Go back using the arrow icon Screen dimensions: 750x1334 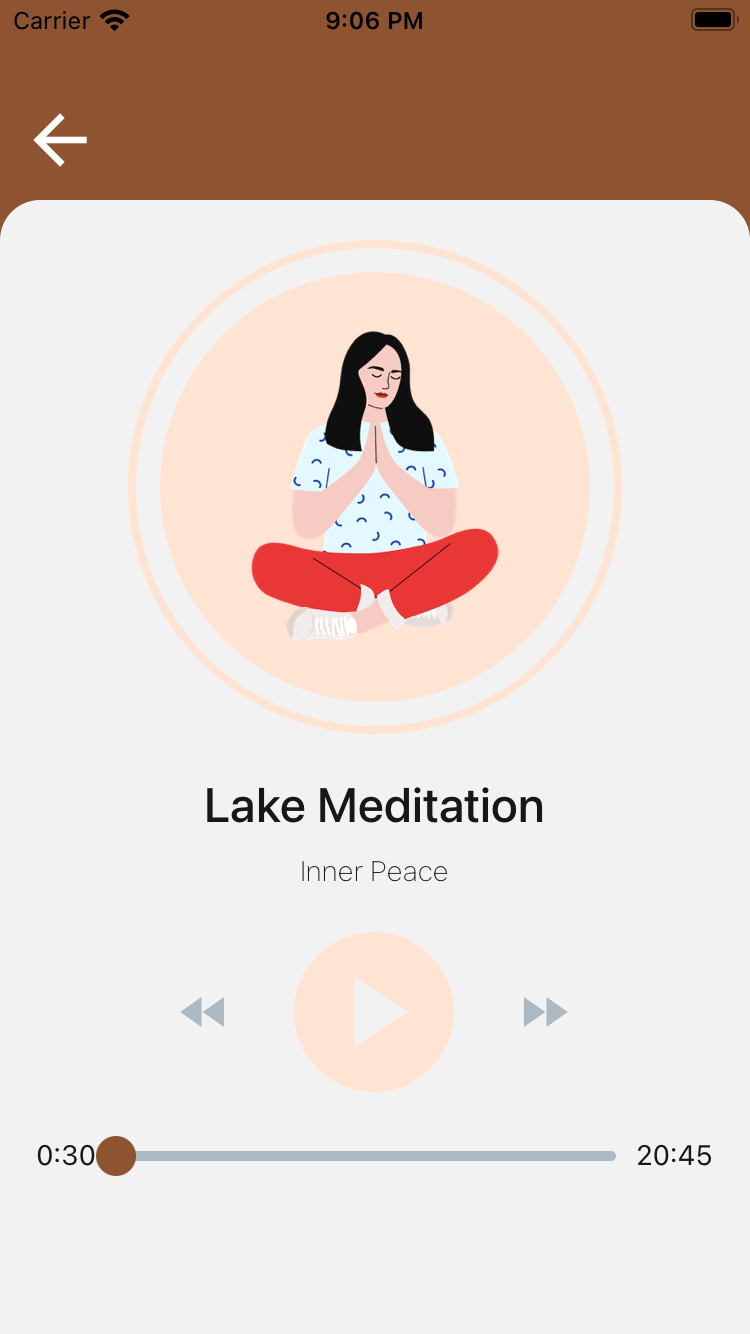pos(60,140)
